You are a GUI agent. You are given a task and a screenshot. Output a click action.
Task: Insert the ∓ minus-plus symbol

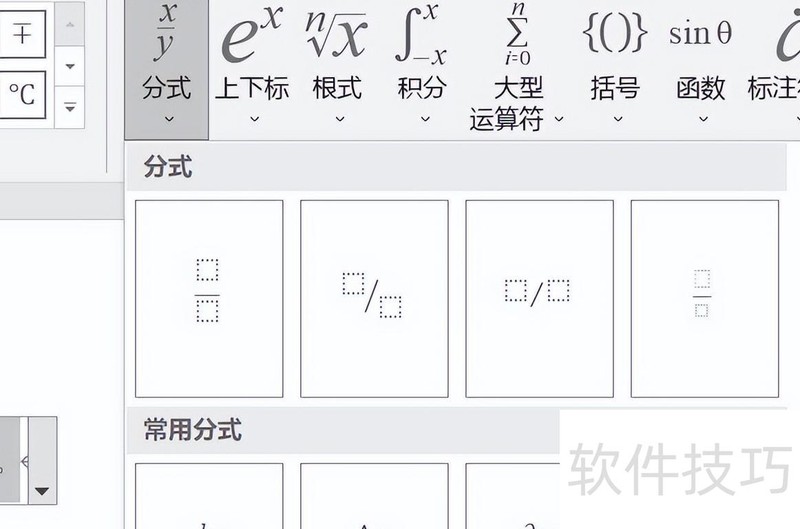[x=22, y=35]
